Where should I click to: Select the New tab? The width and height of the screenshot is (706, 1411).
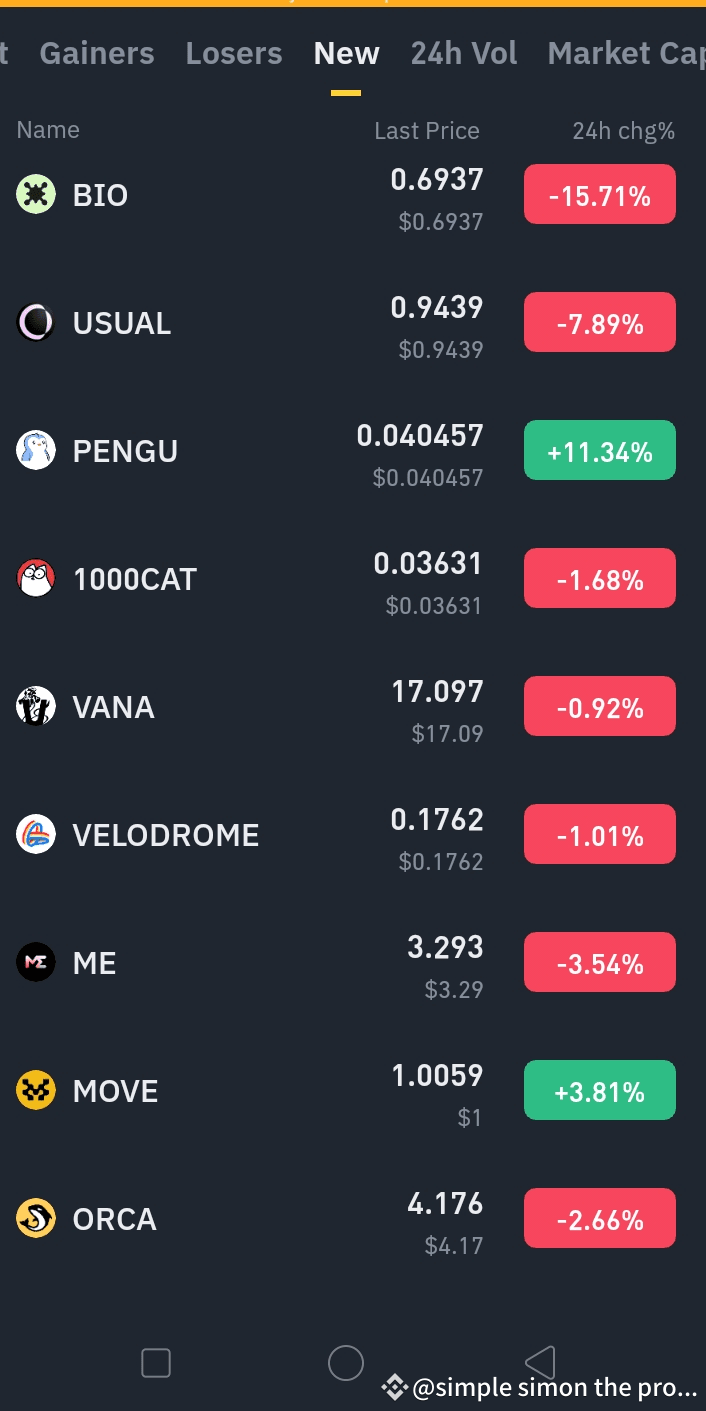pyautogui.click(x=346, y=54)
